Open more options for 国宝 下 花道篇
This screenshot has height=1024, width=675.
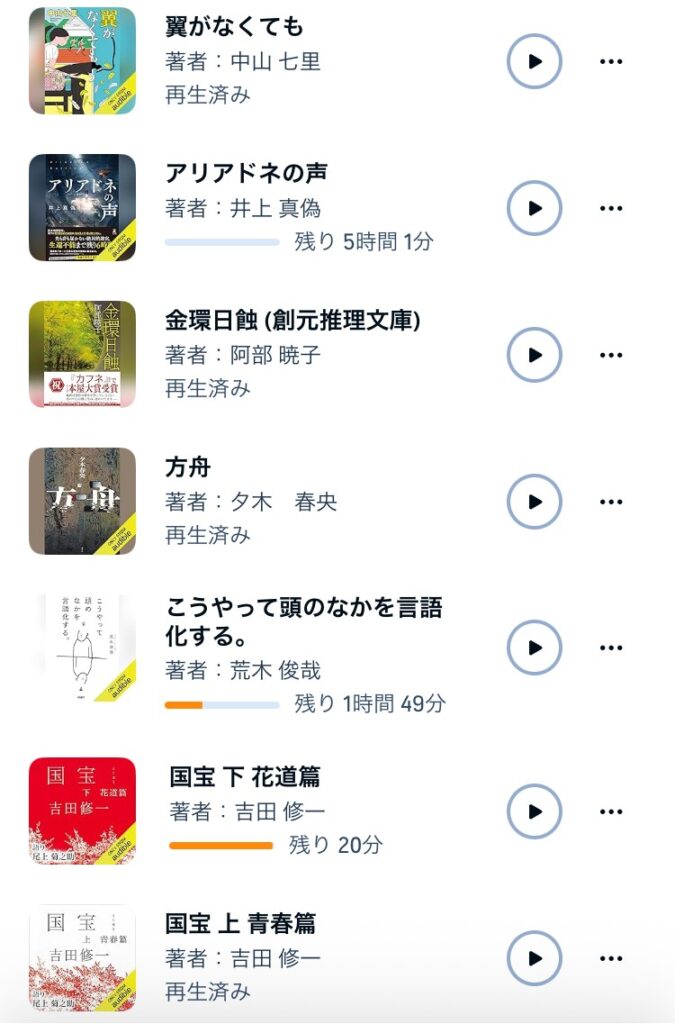click(611, 812)
